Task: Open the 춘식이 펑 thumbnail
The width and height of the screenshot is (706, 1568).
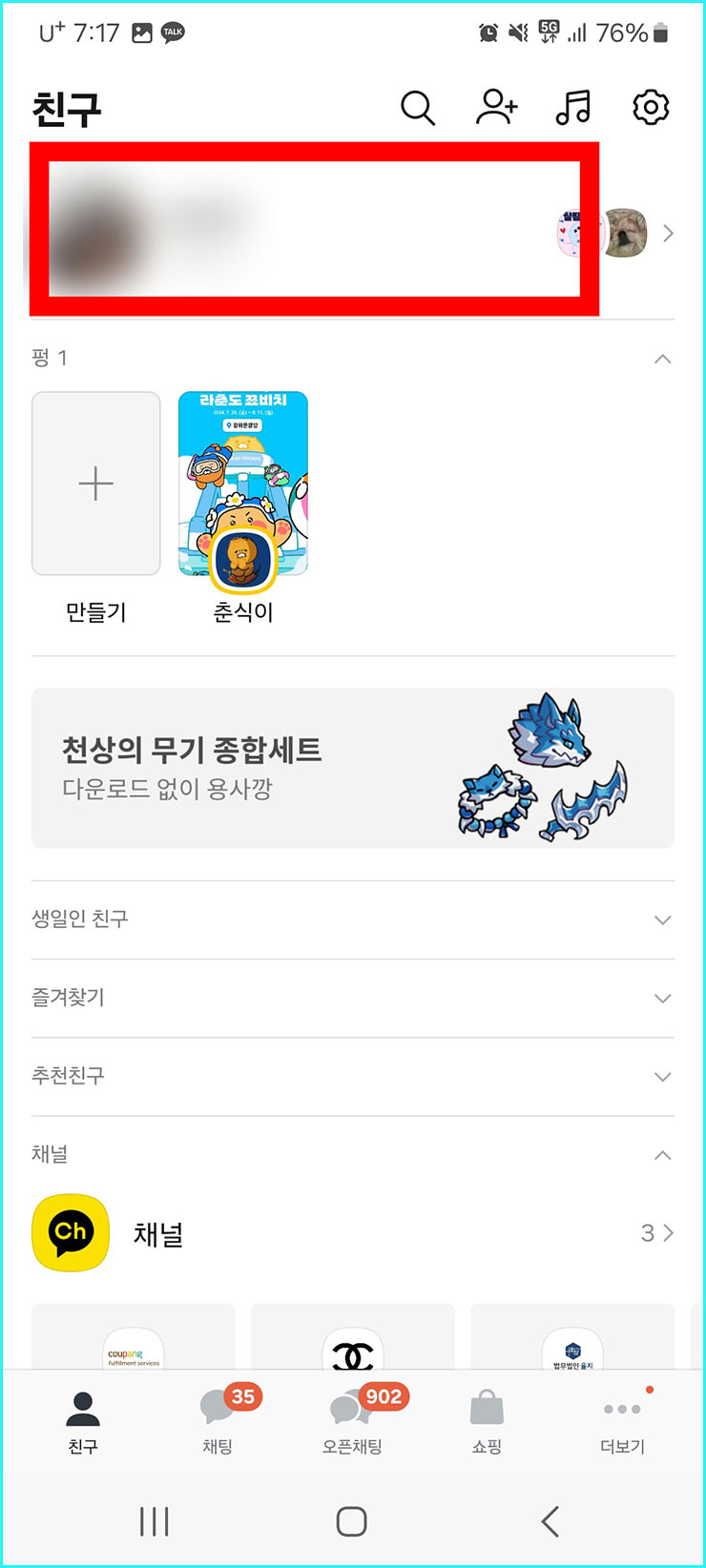Action: click(242, 484)
